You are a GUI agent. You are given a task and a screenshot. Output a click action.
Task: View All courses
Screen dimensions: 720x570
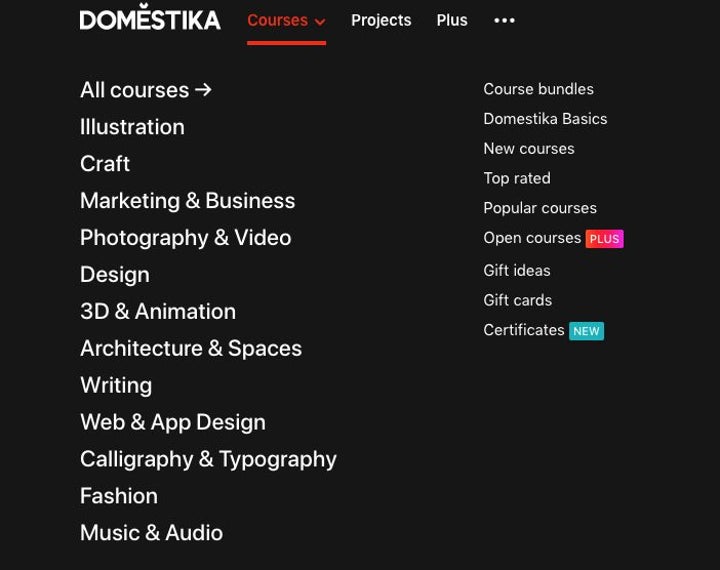(146, 90)
